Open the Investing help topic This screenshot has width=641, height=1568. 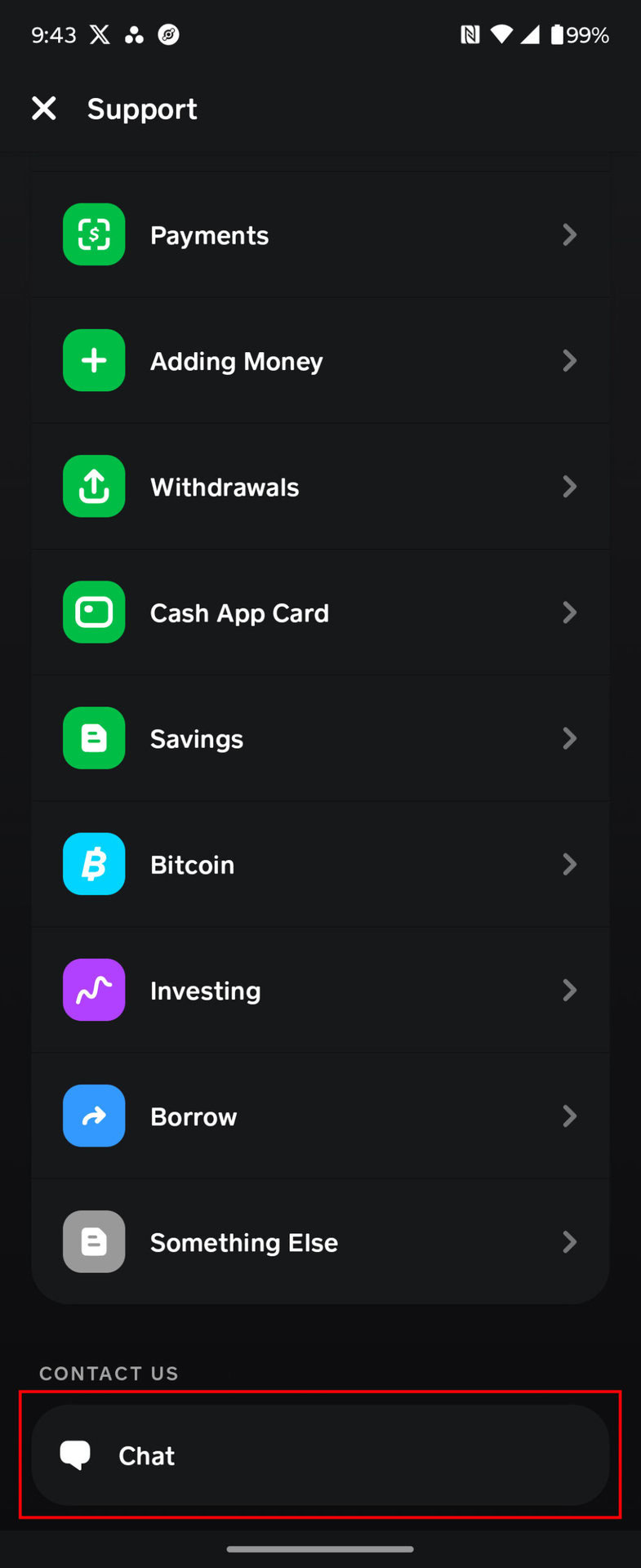[320, 990]
